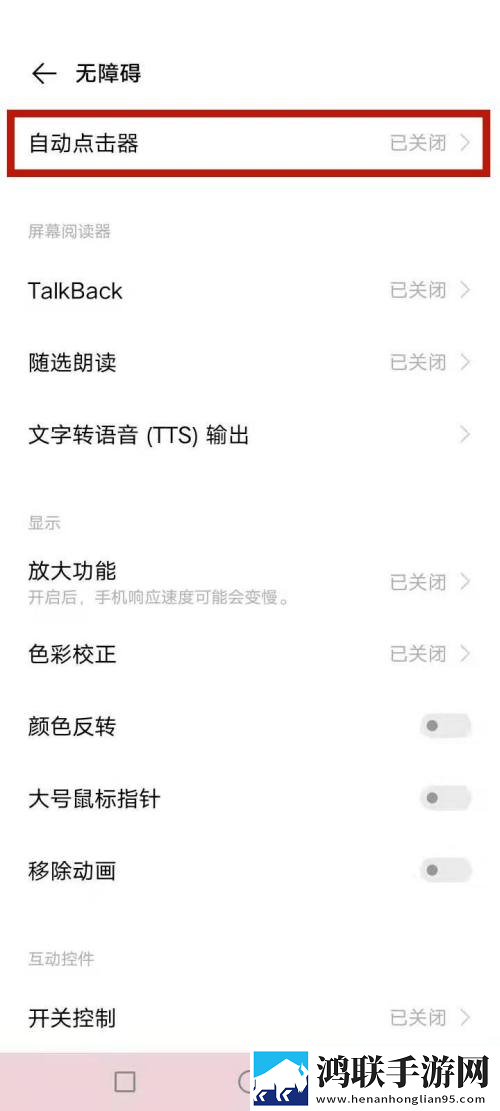500x1111 pixels.
Task: Tap the recent apps square button
Action: point(125,1081)
